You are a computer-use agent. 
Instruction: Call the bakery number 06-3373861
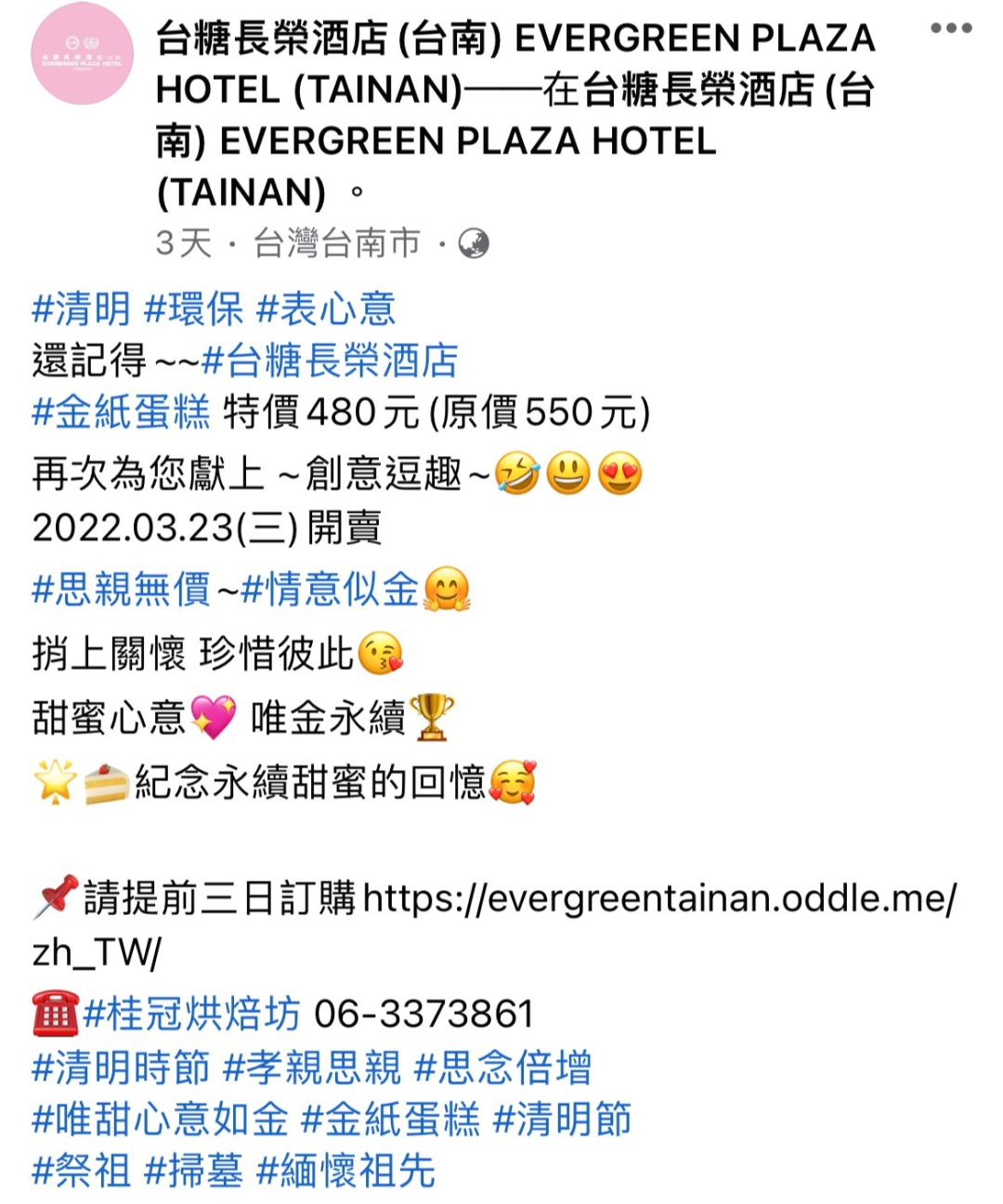[x=423, y=1014]
